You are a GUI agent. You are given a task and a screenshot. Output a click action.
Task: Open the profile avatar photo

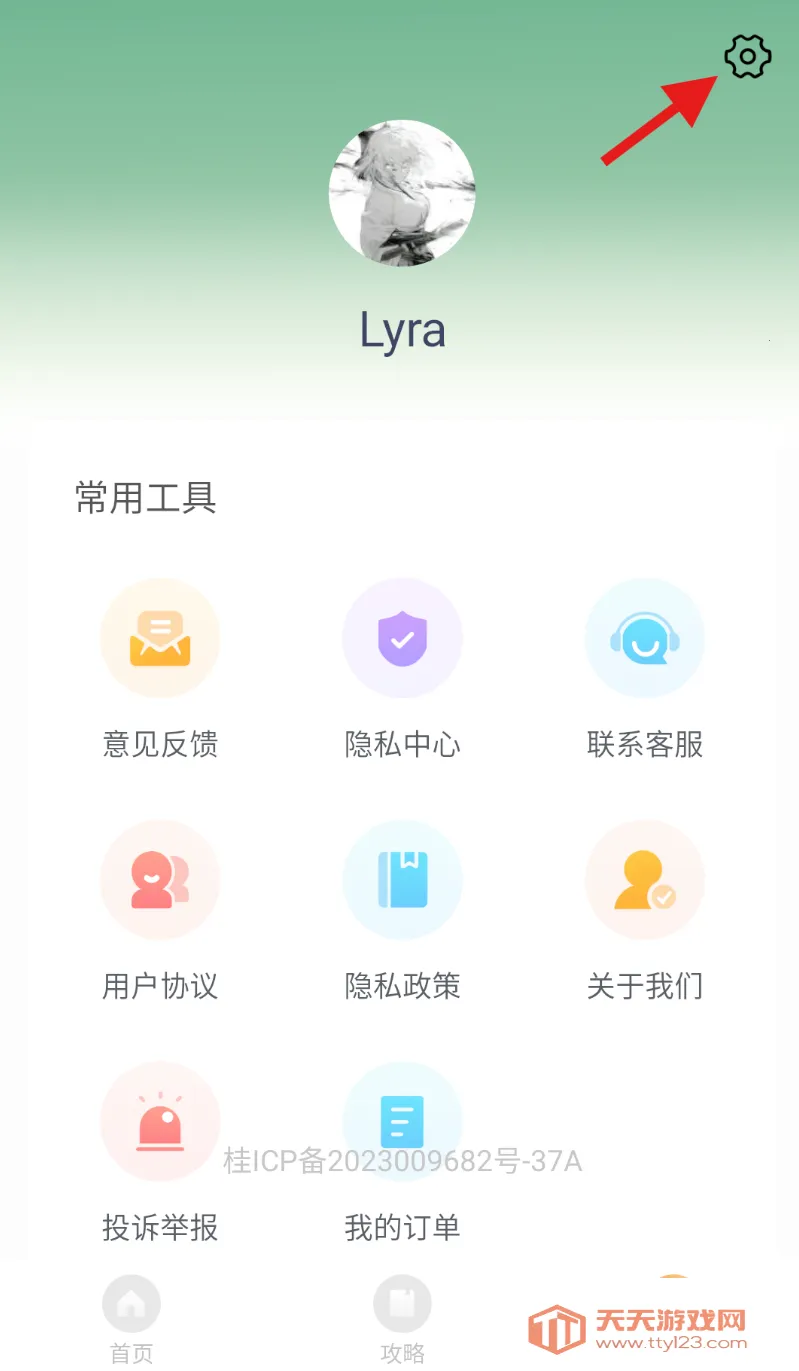(402, 192)
